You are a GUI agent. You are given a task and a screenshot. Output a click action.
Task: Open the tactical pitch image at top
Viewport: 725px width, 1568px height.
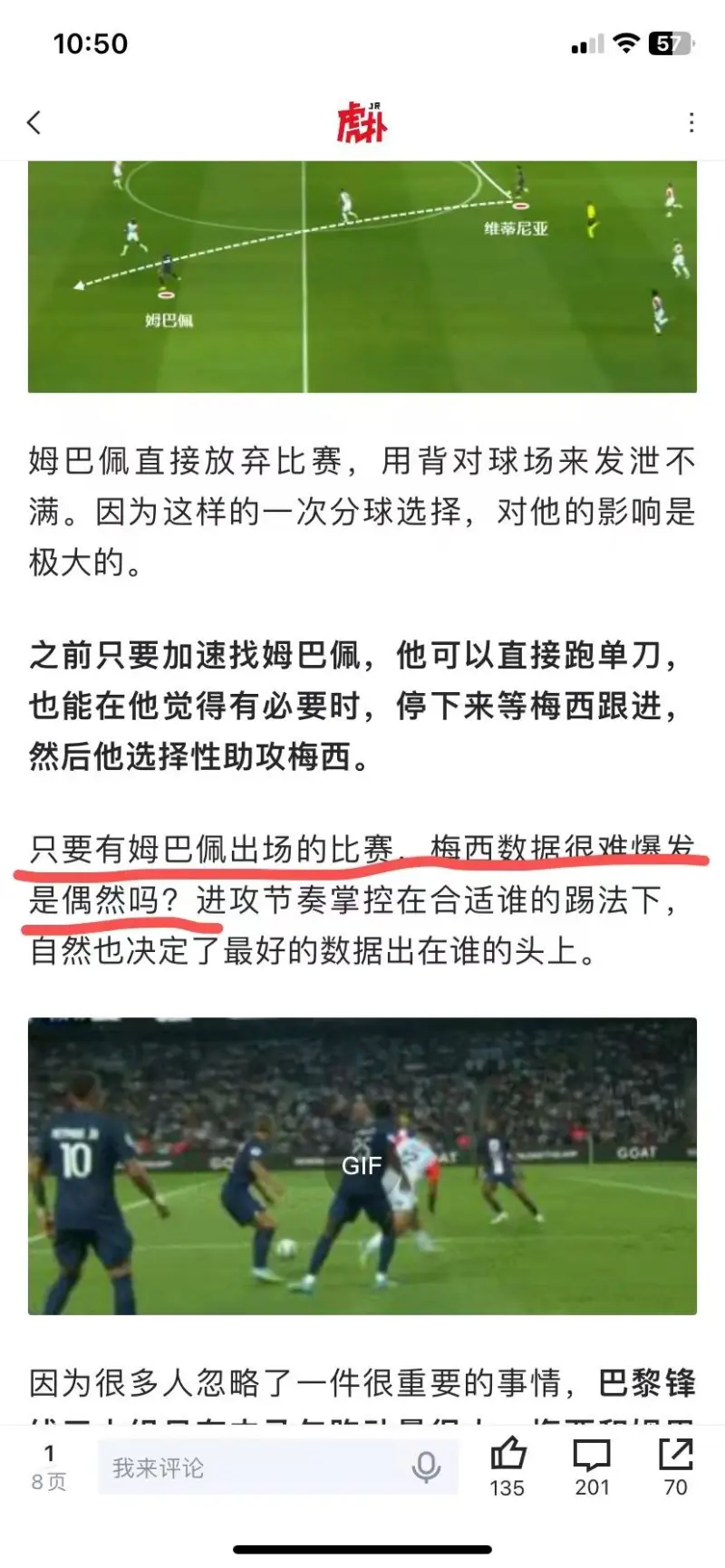[x=362, y=276]
